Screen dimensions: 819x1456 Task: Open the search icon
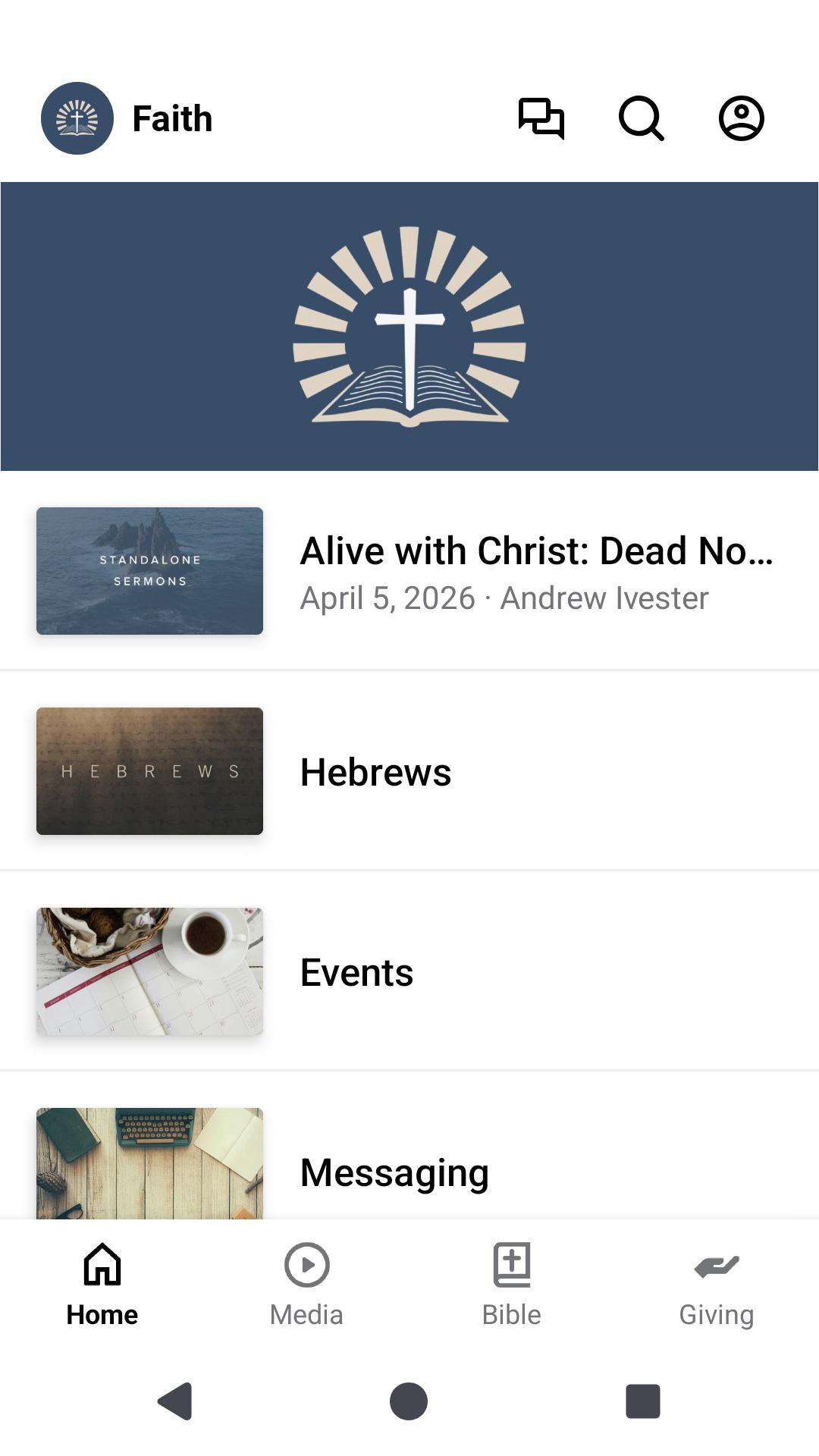pos(641,118)
